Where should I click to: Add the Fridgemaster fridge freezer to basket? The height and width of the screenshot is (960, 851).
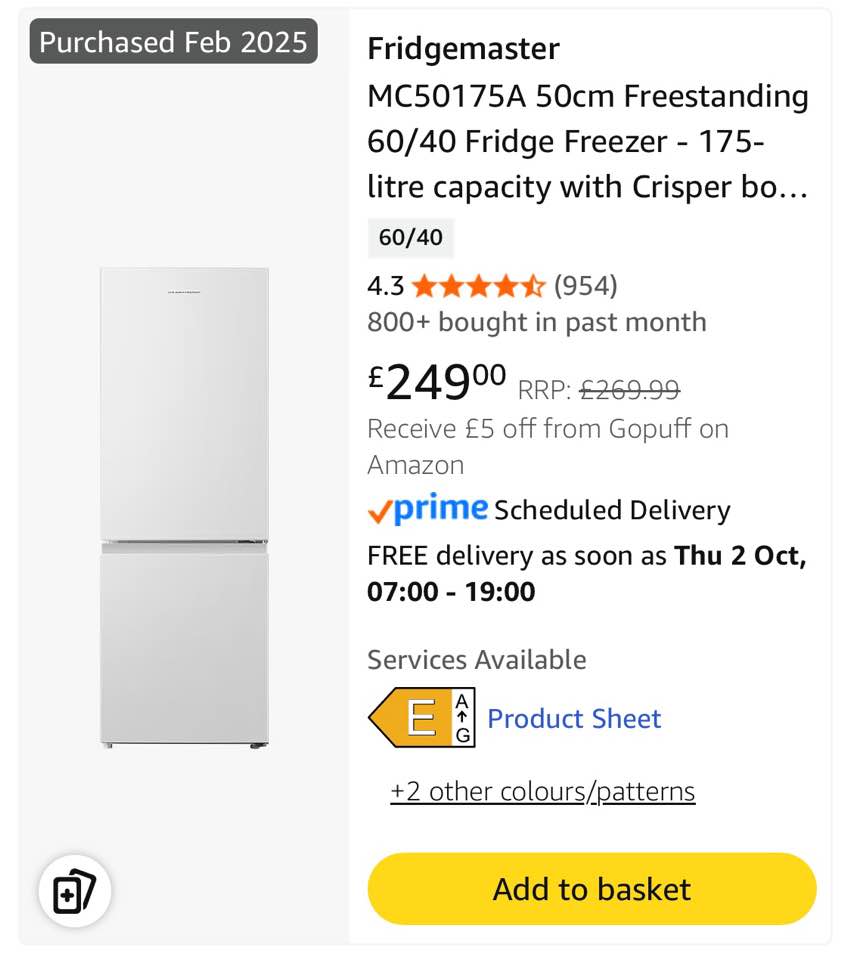(x=591, y=889)
